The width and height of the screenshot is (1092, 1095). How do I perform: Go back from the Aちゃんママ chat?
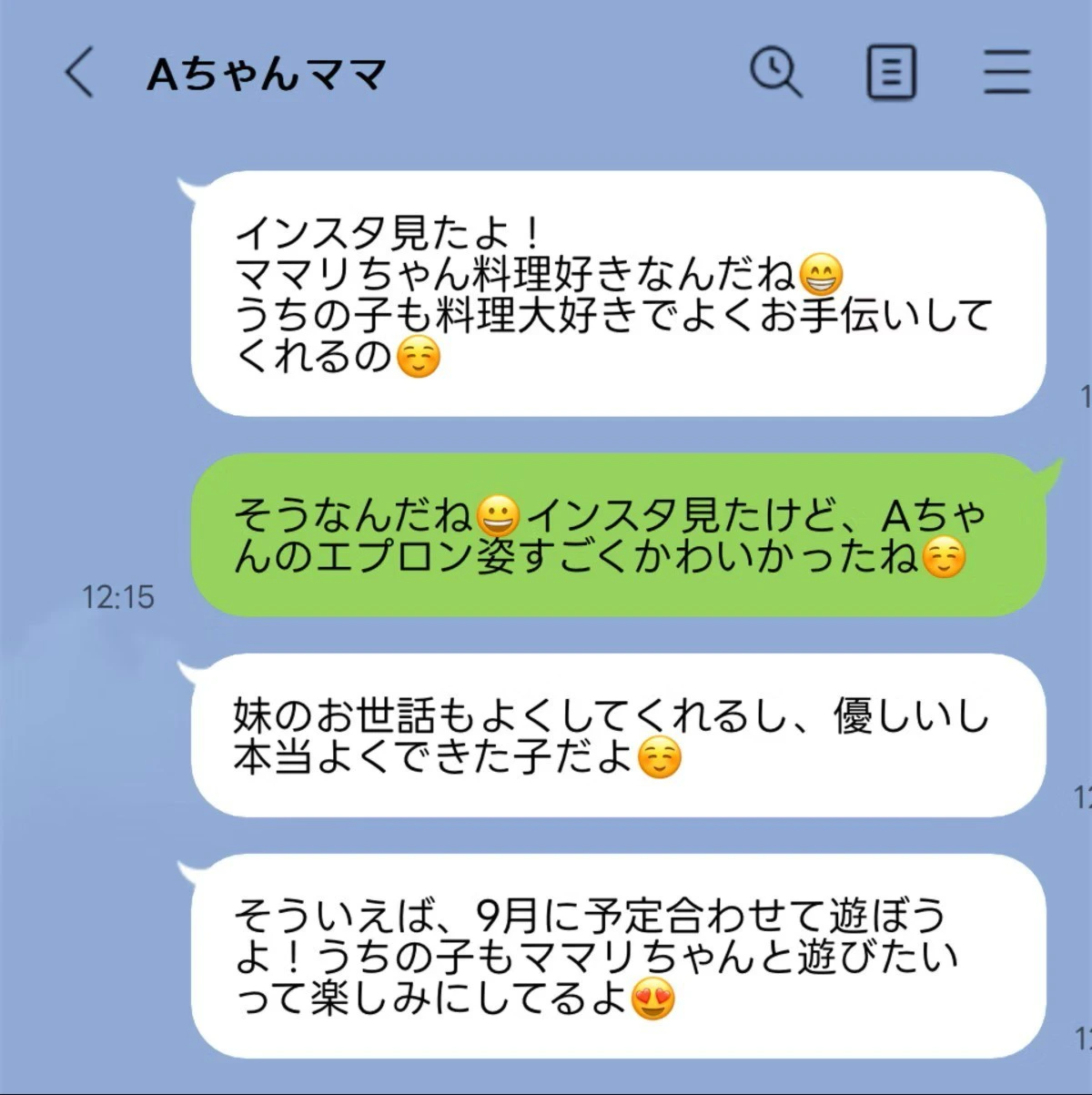coord(79,73)
